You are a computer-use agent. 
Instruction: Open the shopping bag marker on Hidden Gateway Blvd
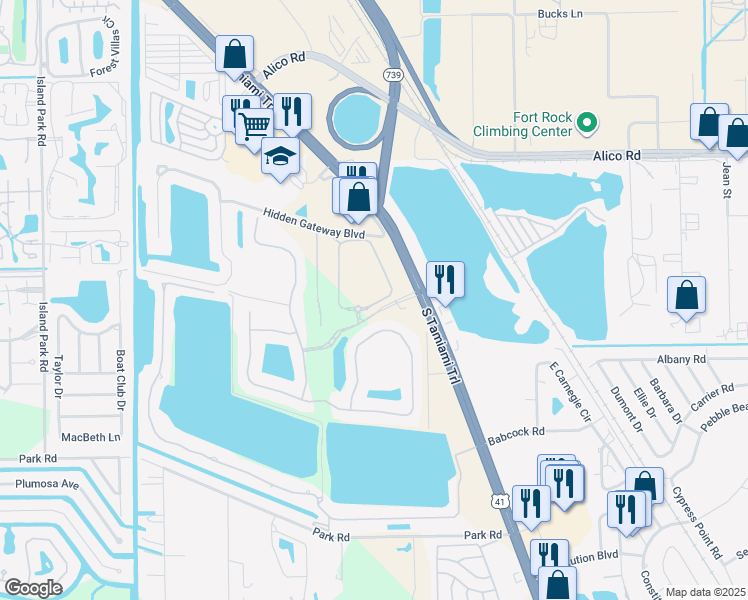coord(359,195)
